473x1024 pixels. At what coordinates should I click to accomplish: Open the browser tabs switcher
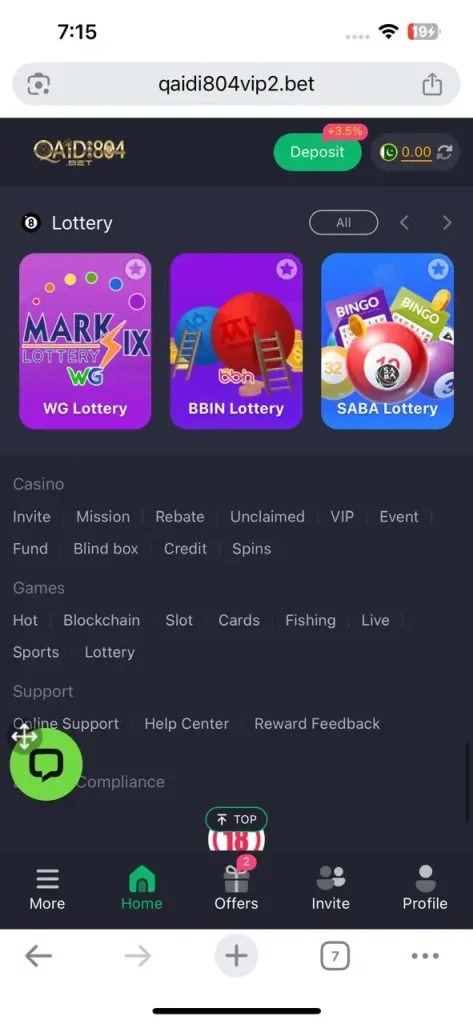point(335,957)
